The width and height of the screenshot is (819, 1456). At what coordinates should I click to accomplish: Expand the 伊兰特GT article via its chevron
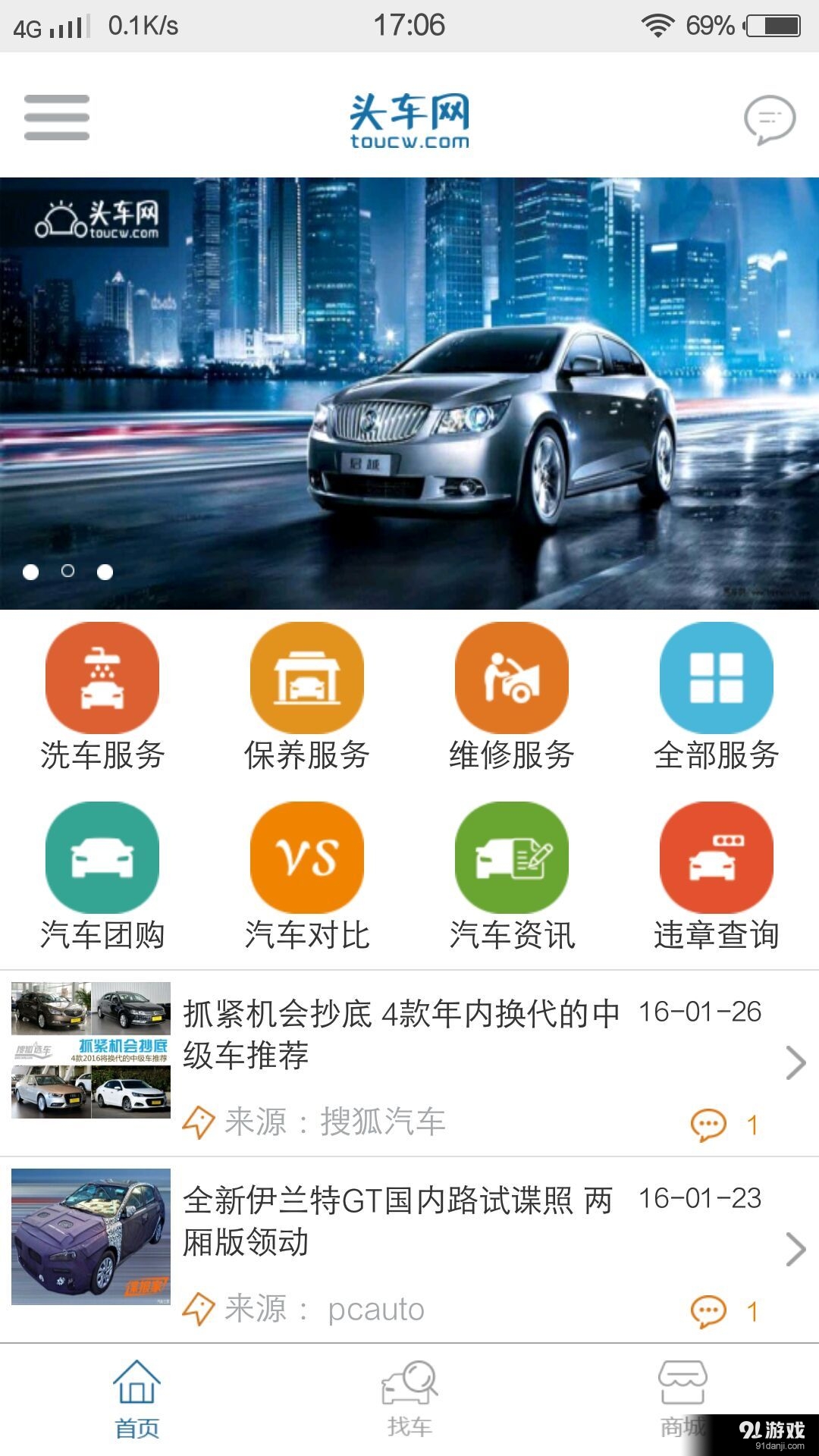click(798, 1246)
